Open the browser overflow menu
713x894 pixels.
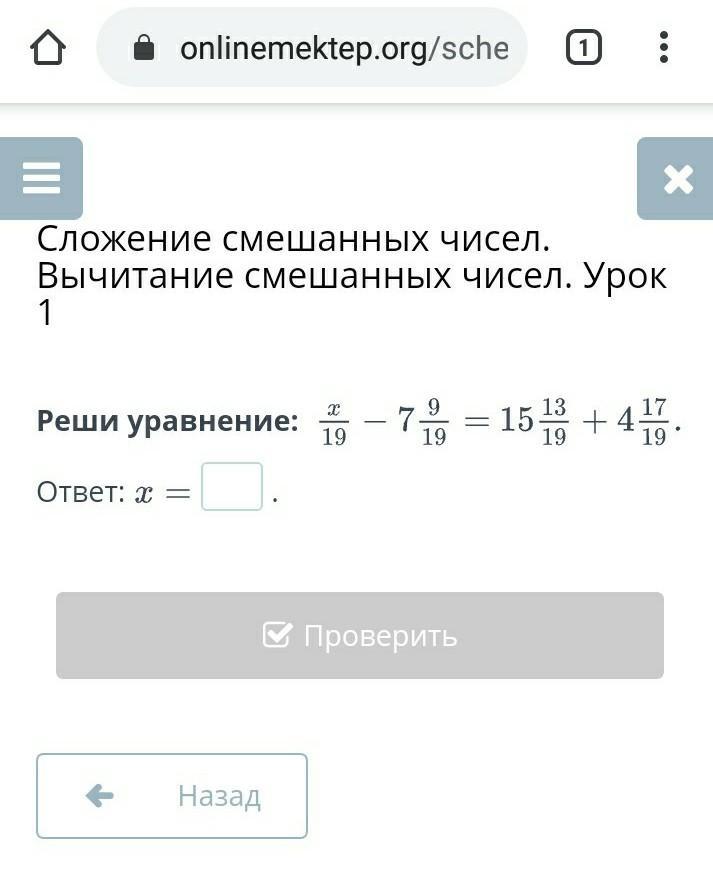pyautogui.click(x=664, y=48)
